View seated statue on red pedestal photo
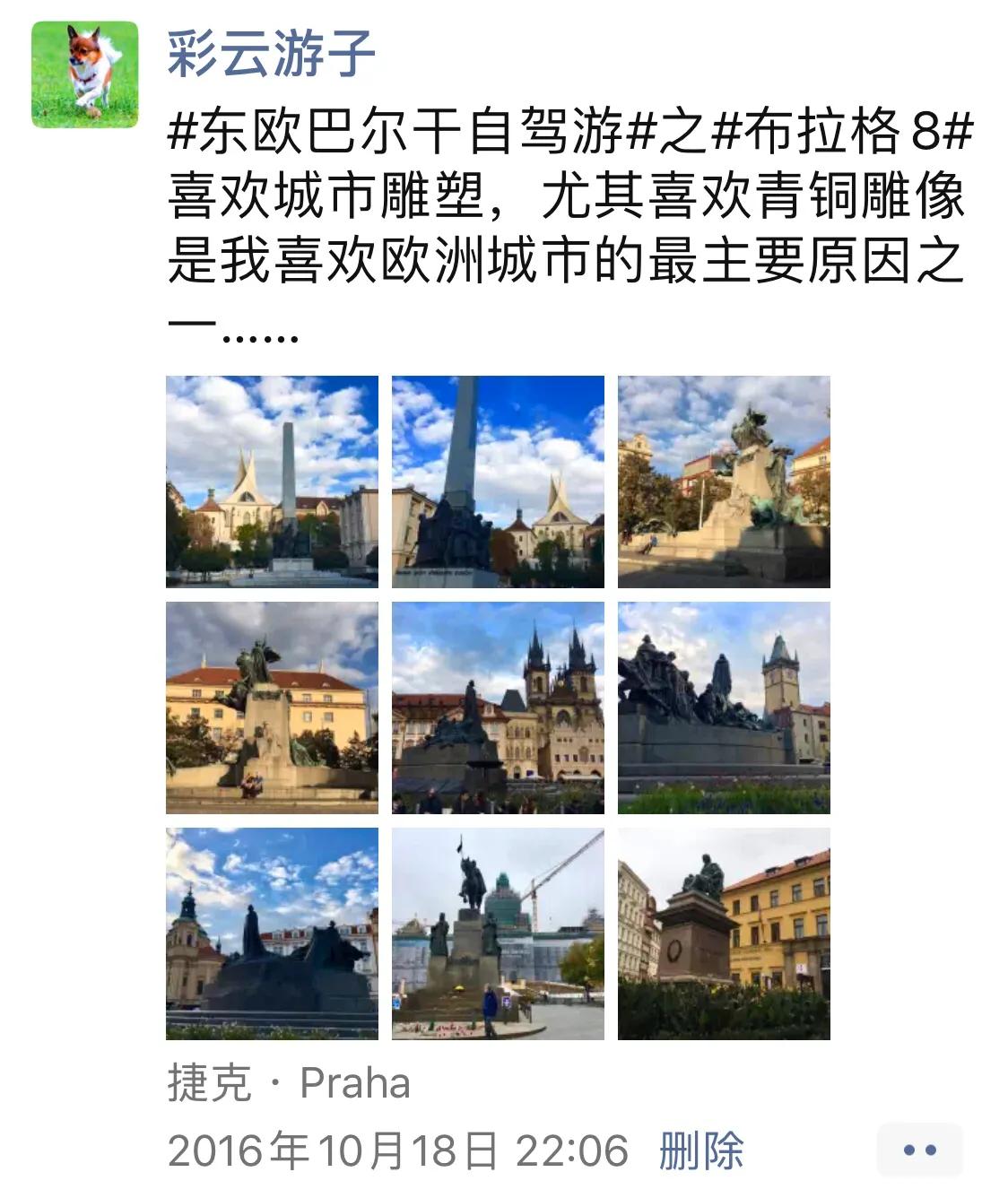Image resolution: width=1008 pixels, height=1198 pixels. point(724,933)
